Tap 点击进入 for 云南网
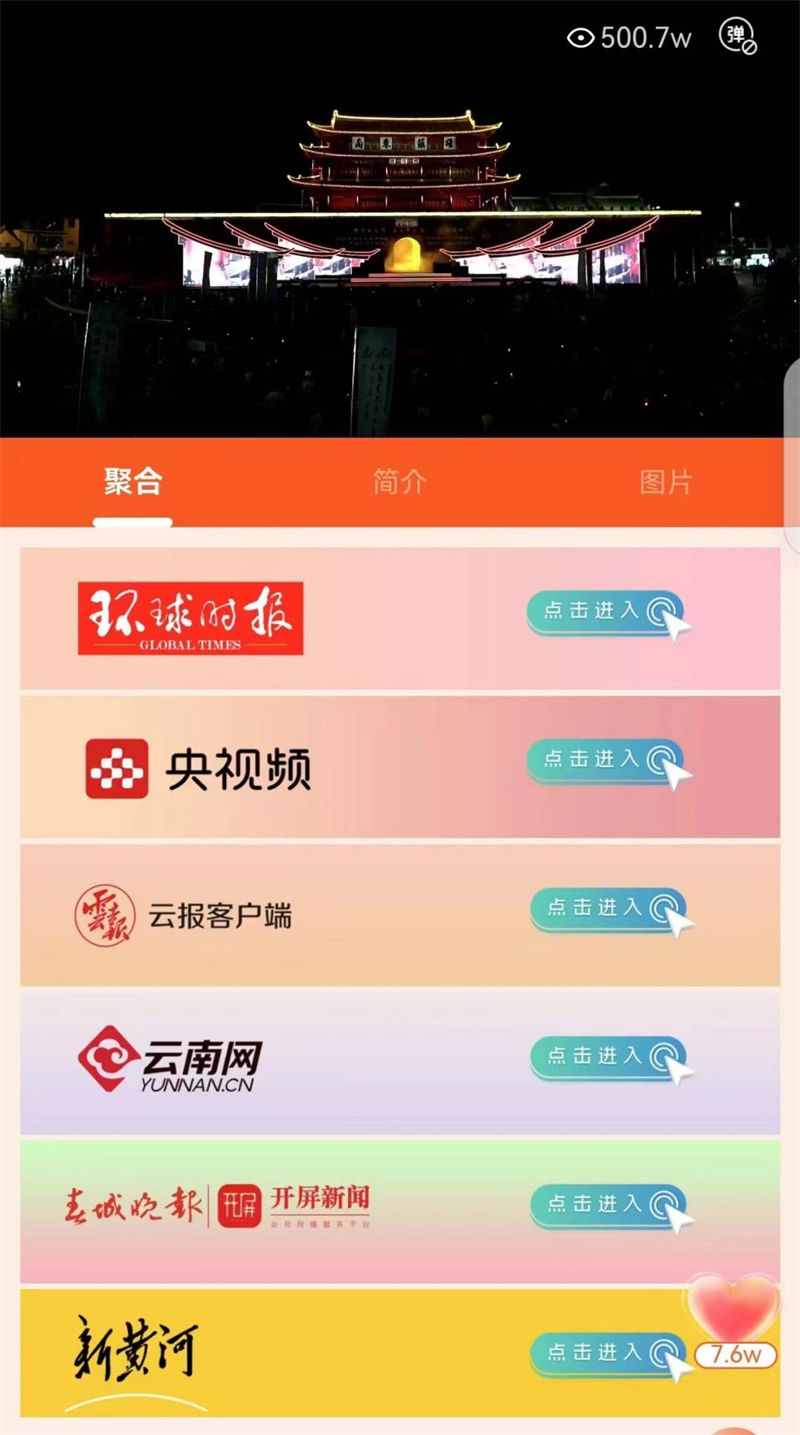This screenshot has width=800, height=1435. (x=608, y=1057)
